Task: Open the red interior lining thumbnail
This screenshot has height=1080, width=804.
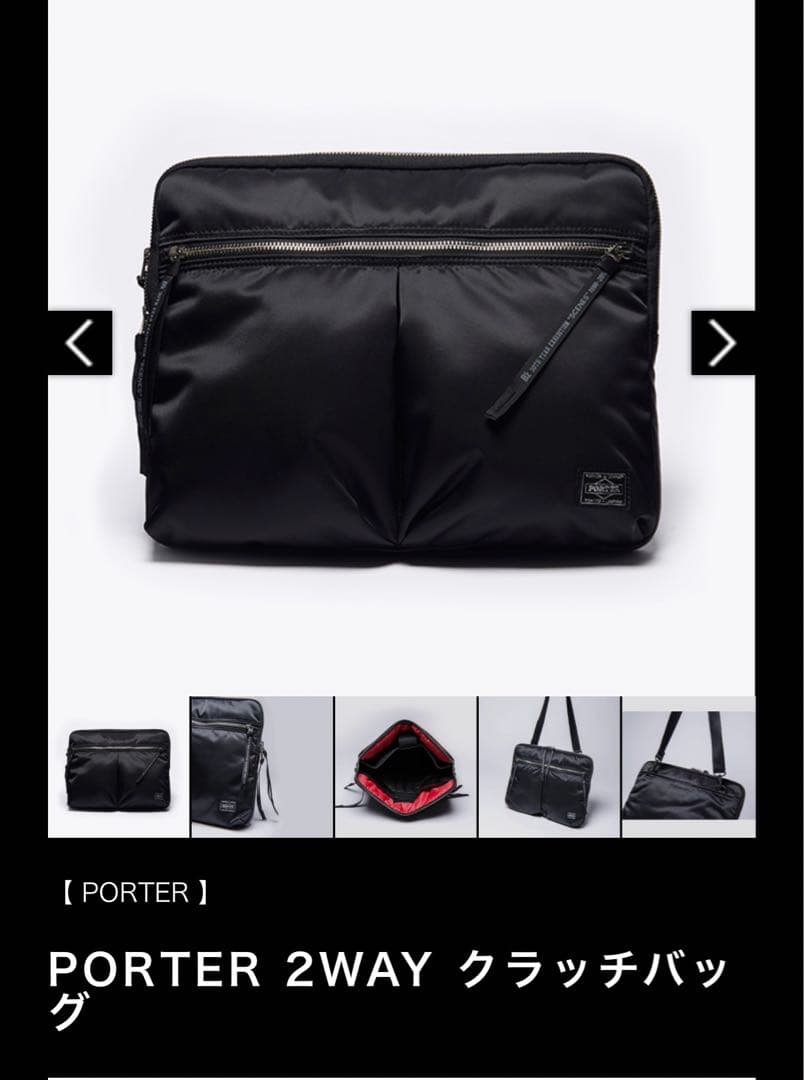Action: (405, 767)
